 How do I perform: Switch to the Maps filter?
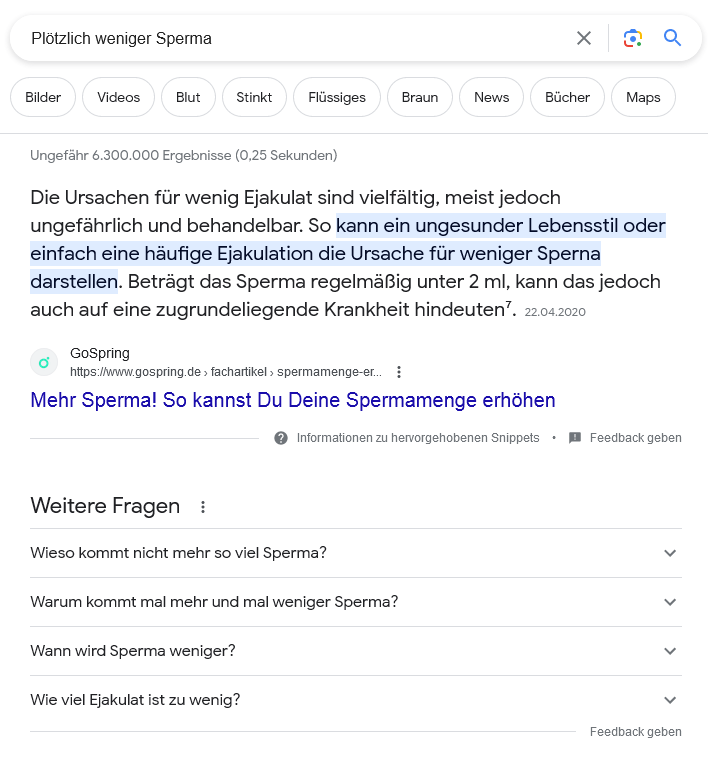643,97
